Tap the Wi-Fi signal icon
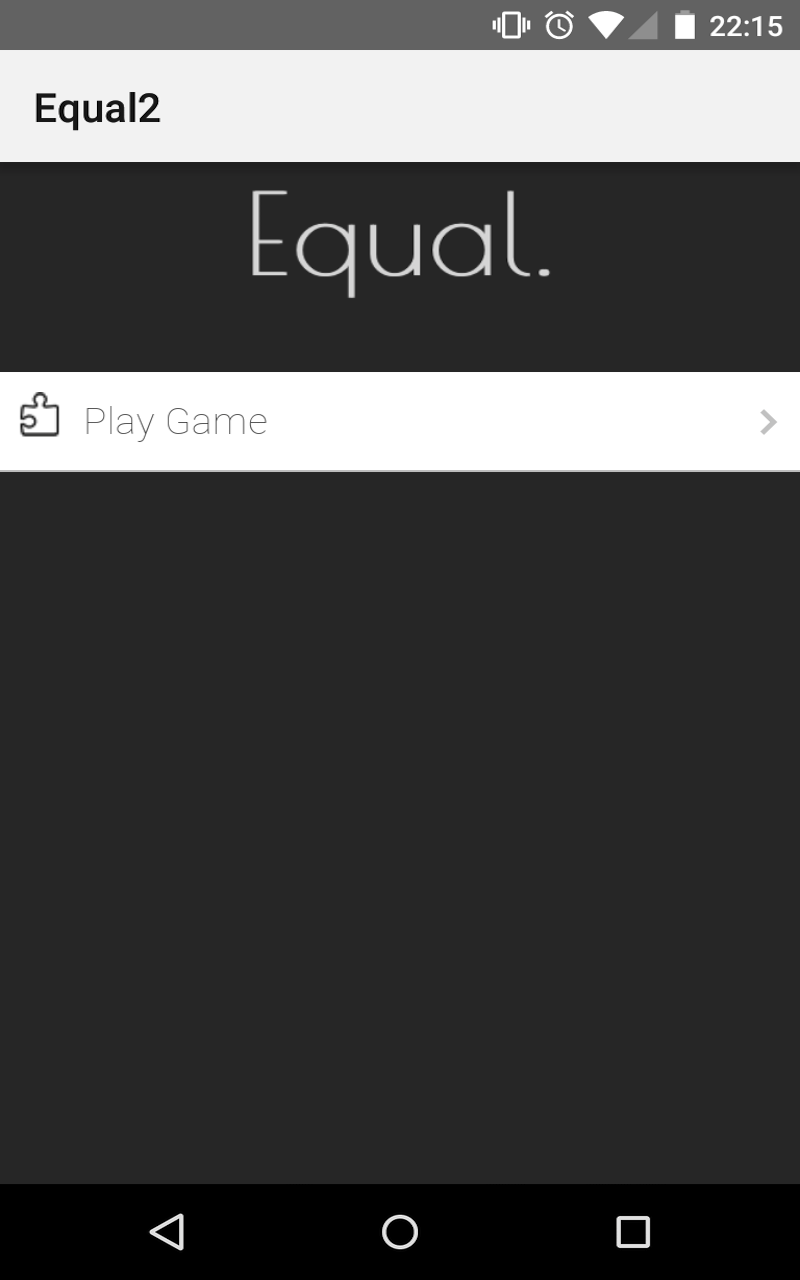Image resolution: width=800 pixels, height=1280 pixels. point(607,25)
